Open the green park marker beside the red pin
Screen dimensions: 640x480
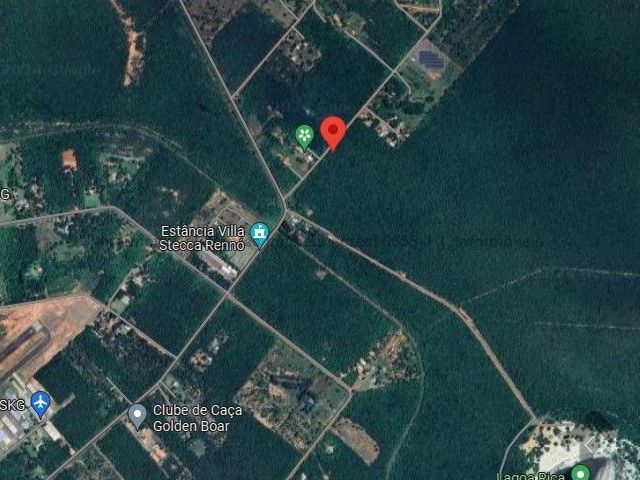pyautogui.click(x=304, y=135)
